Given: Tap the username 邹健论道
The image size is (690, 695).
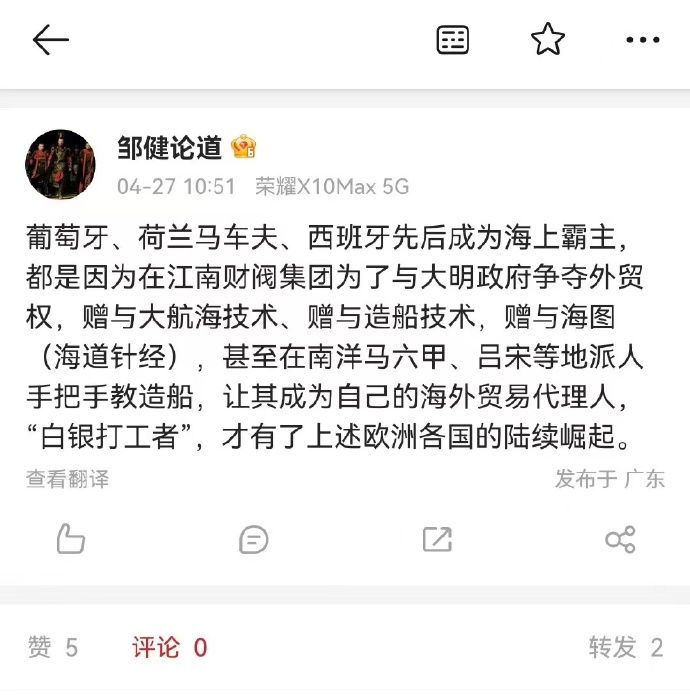Looking at the screenshot, I should (x=169, y=148).
